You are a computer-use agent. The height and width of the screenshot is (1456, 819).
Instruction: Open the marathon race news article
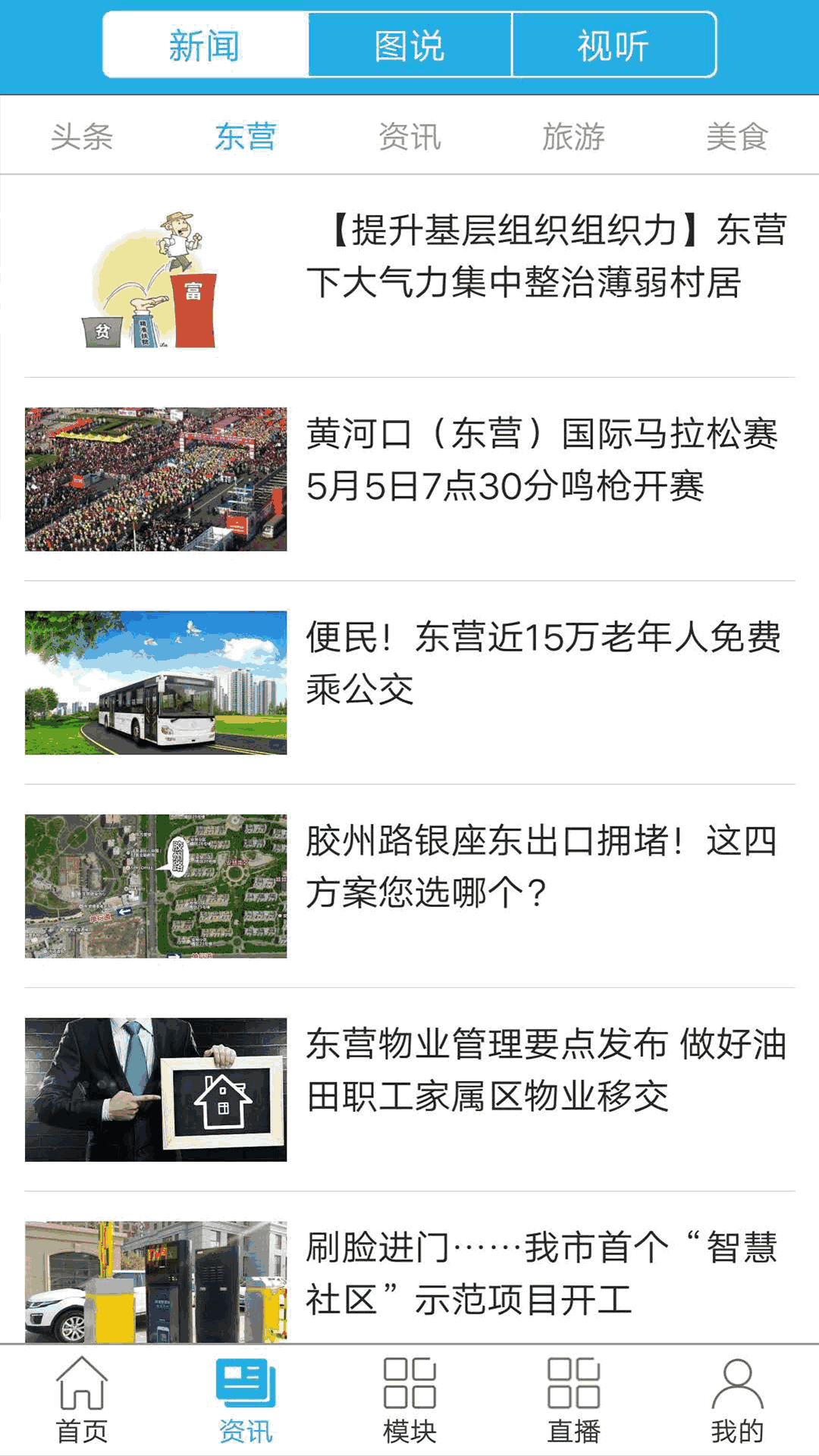(x=542, y=464)
